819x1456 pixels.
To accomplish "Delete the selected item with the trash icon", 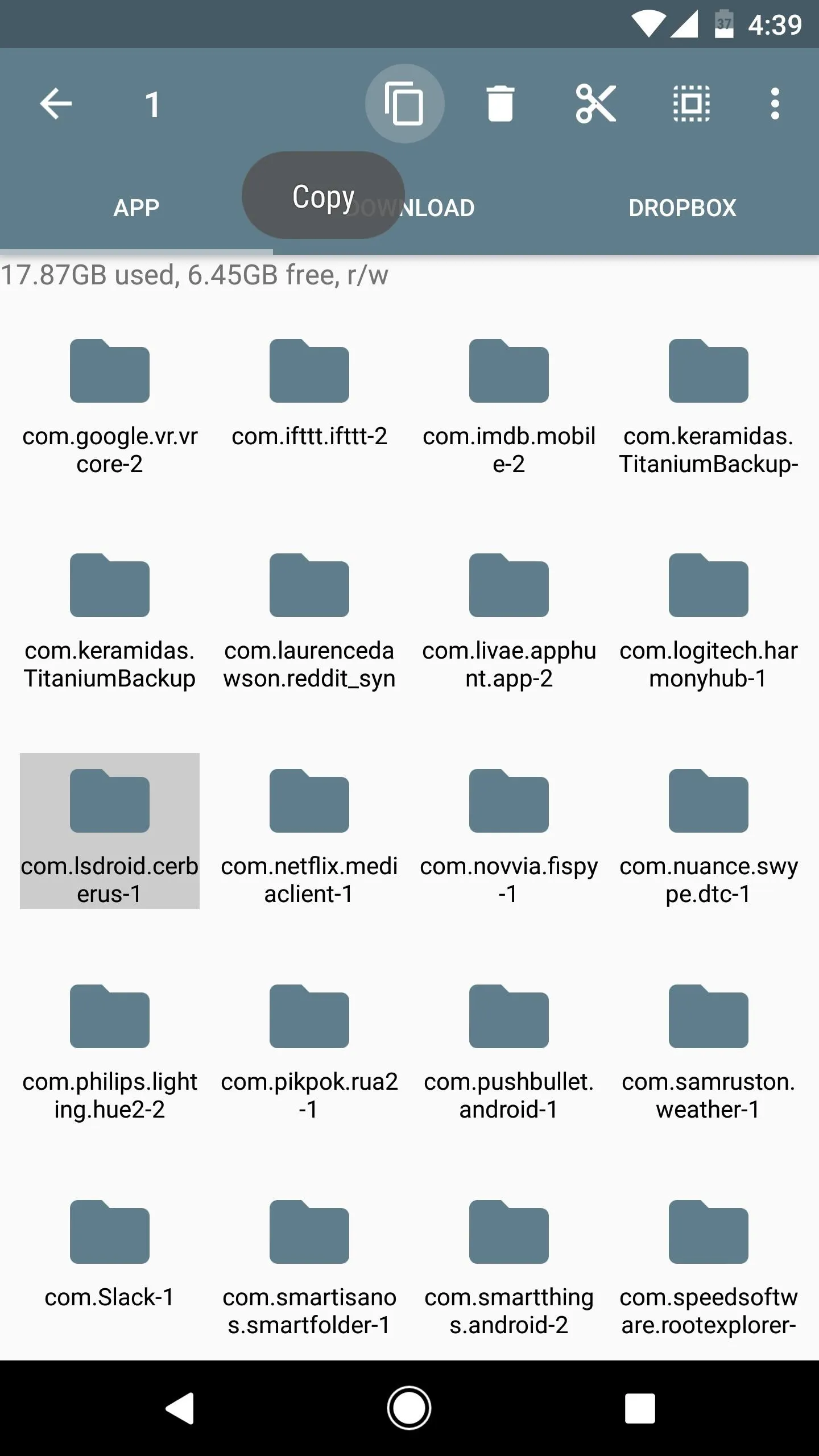I will click(500, 104).
